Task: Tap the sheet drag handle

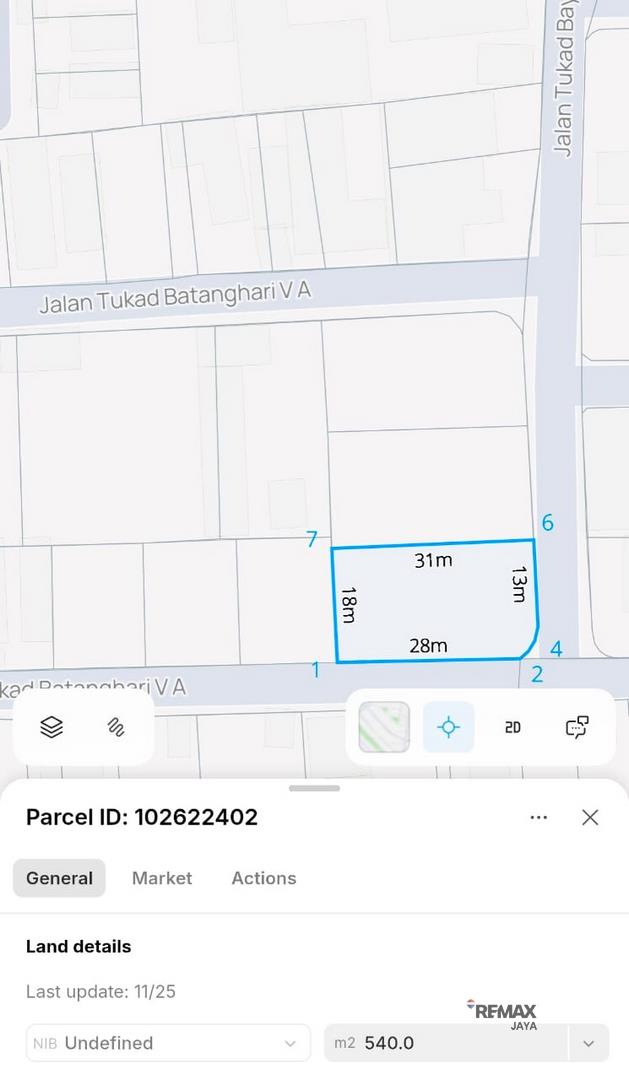Action: [x=314, y=788]
